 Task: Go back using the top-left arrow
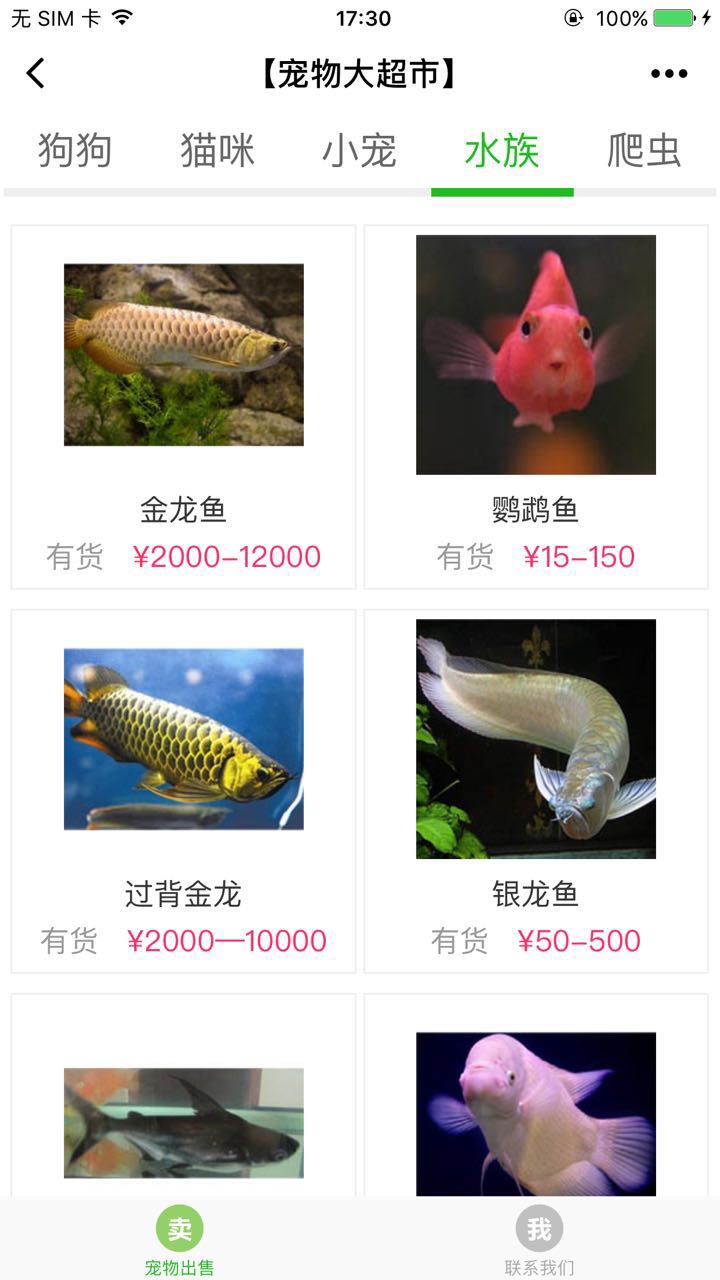pos(36,73)
